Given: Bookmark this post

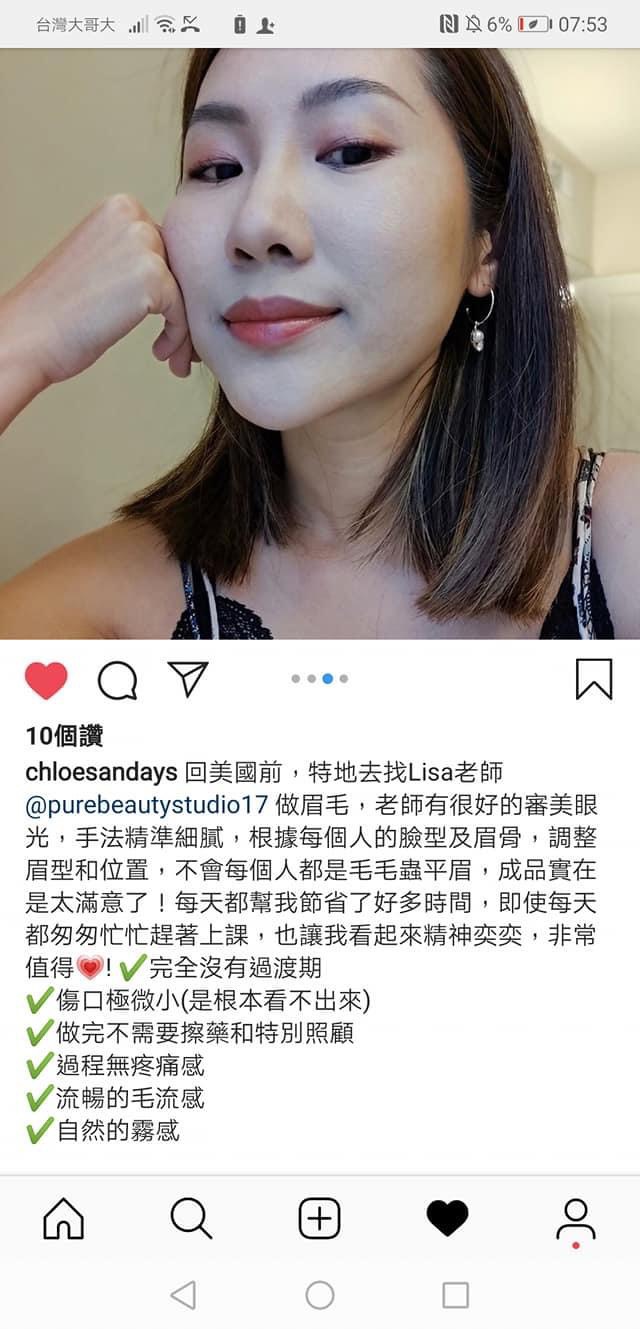Looking at the screenshot, I should [594, 679].
